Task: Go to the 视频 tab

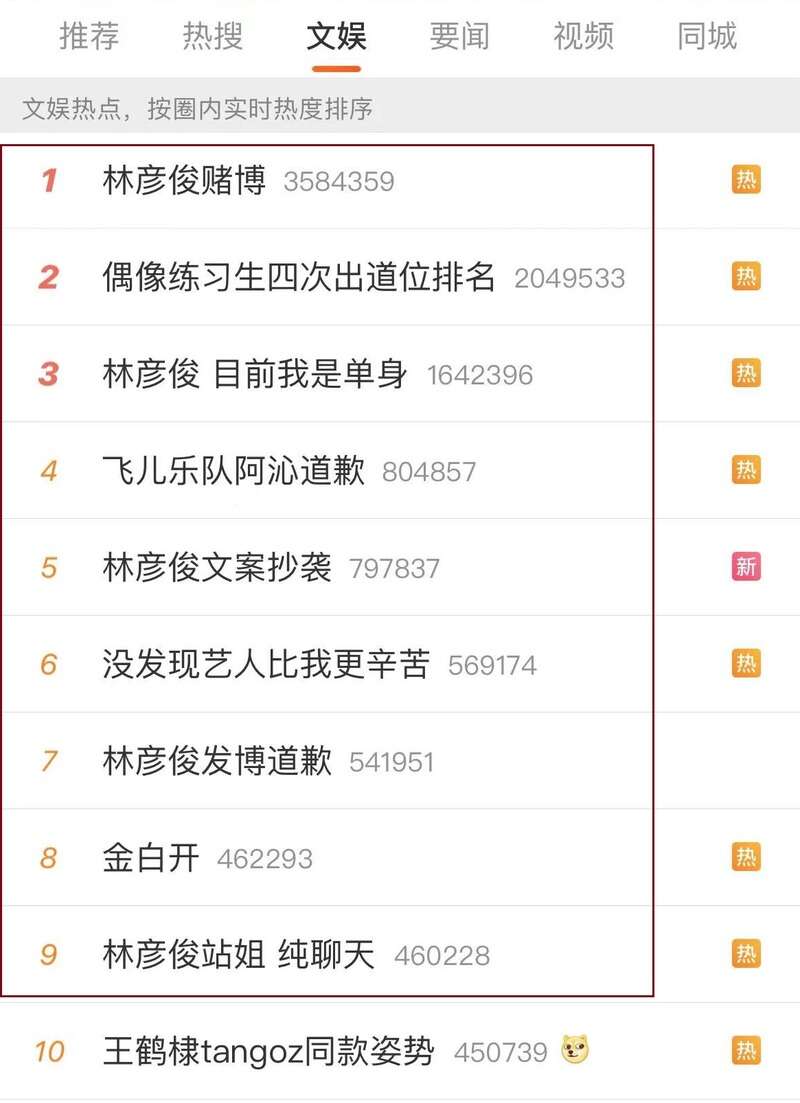Action: click(583, 37)
